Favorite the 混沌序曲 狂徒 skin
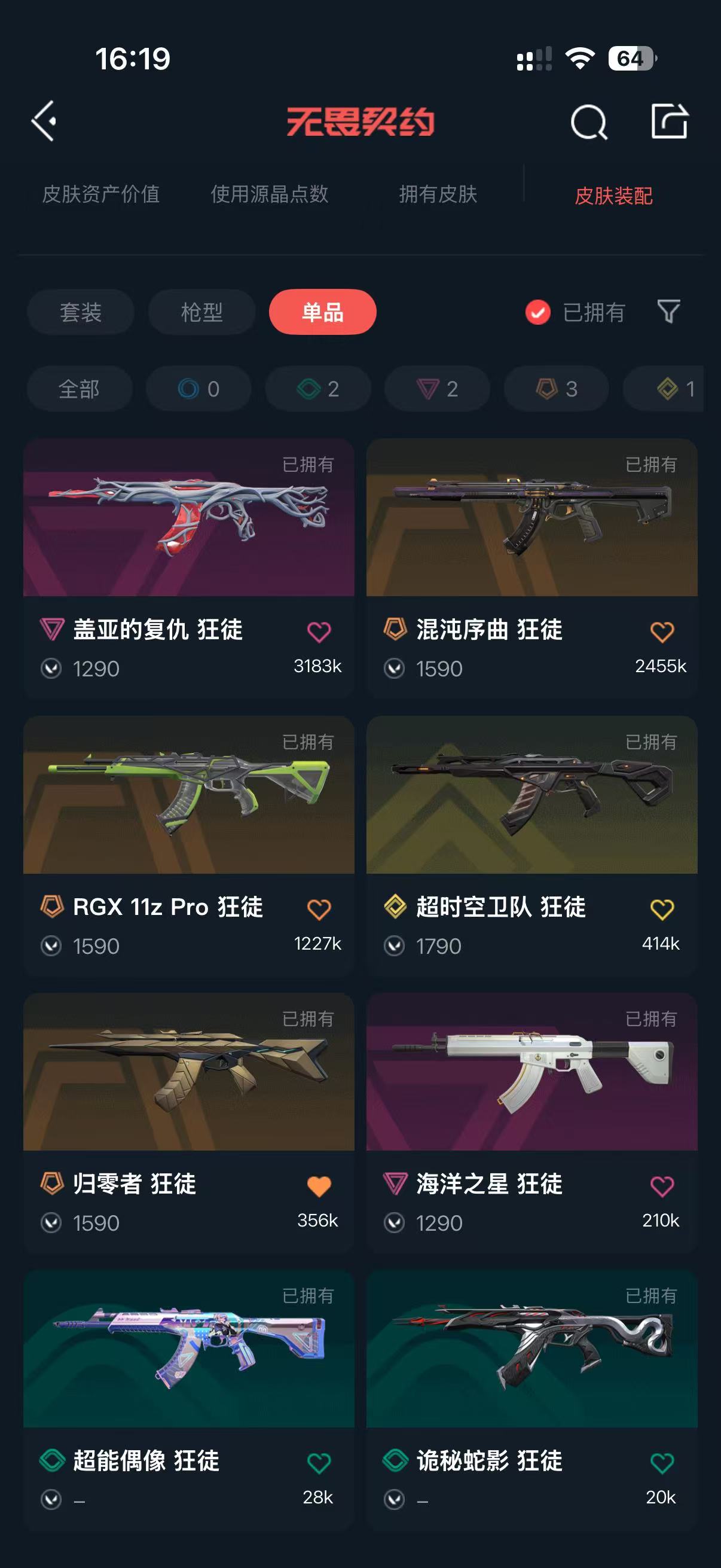The image size is (721, 1568). [662, 632]
